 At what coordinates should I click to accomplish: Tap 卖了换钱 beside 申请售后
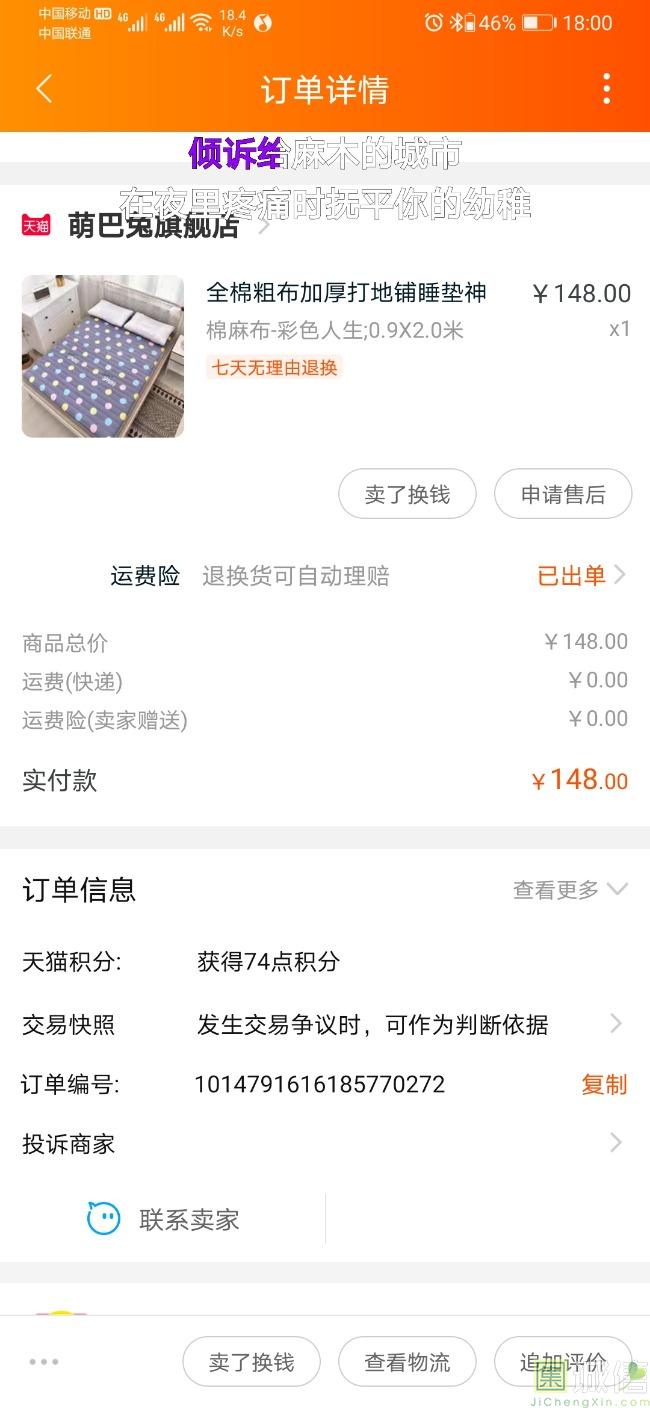(x=407, y=495)
